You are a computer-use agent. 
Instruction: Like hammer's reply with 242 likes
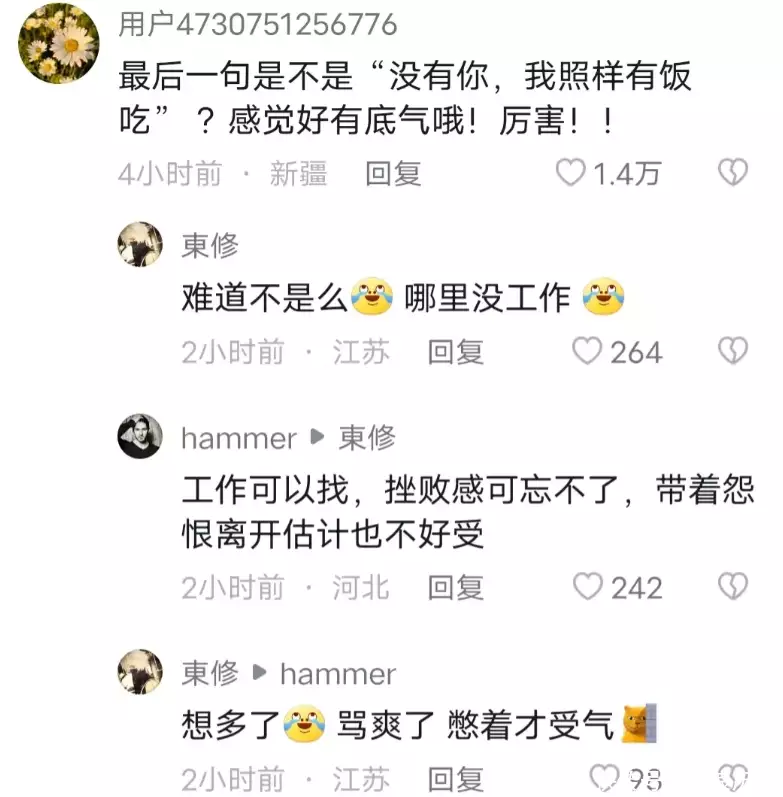tap(587, 586)
